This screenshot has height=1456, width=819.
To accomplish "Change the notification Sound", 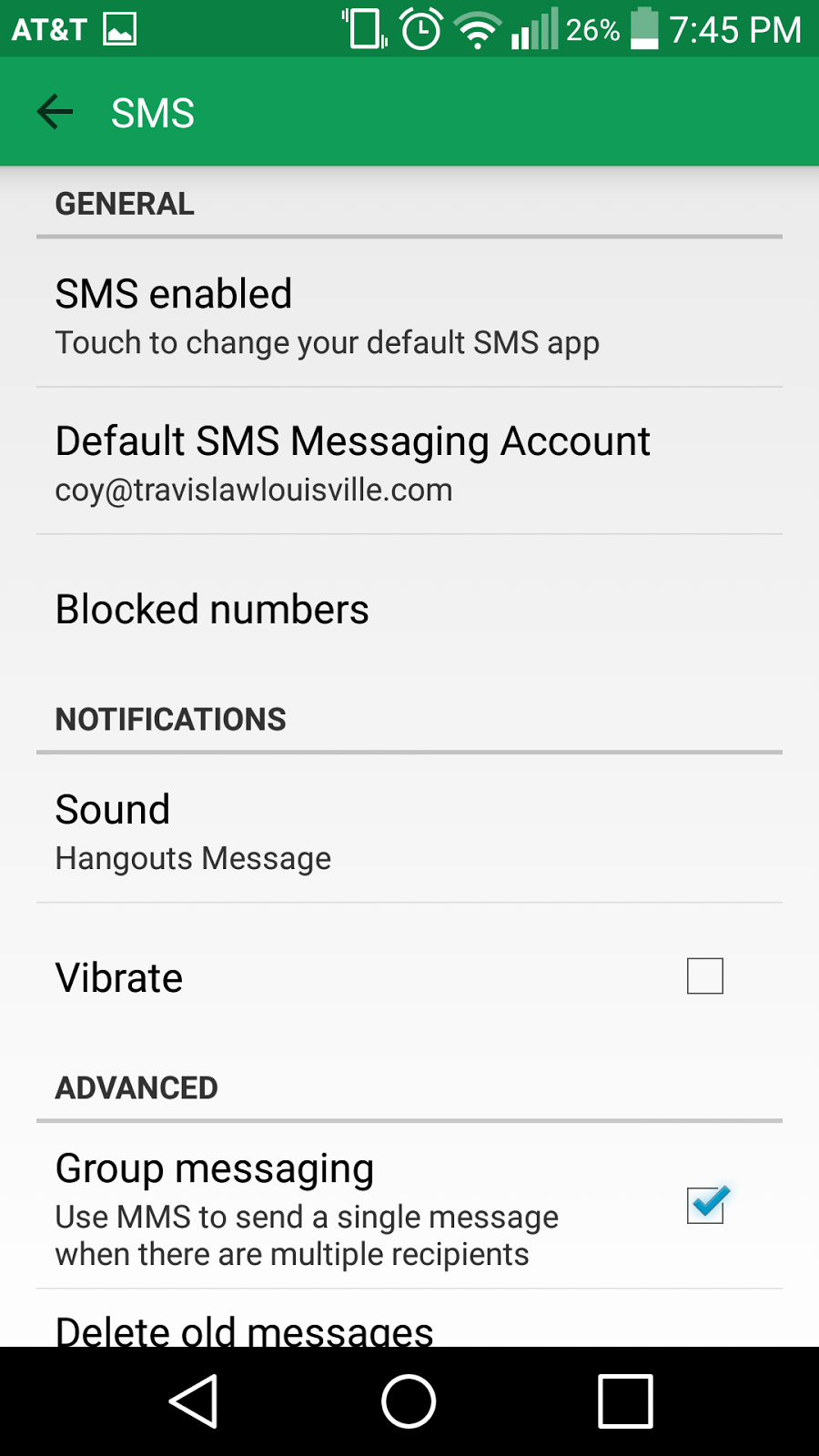I will click(409, 831).
